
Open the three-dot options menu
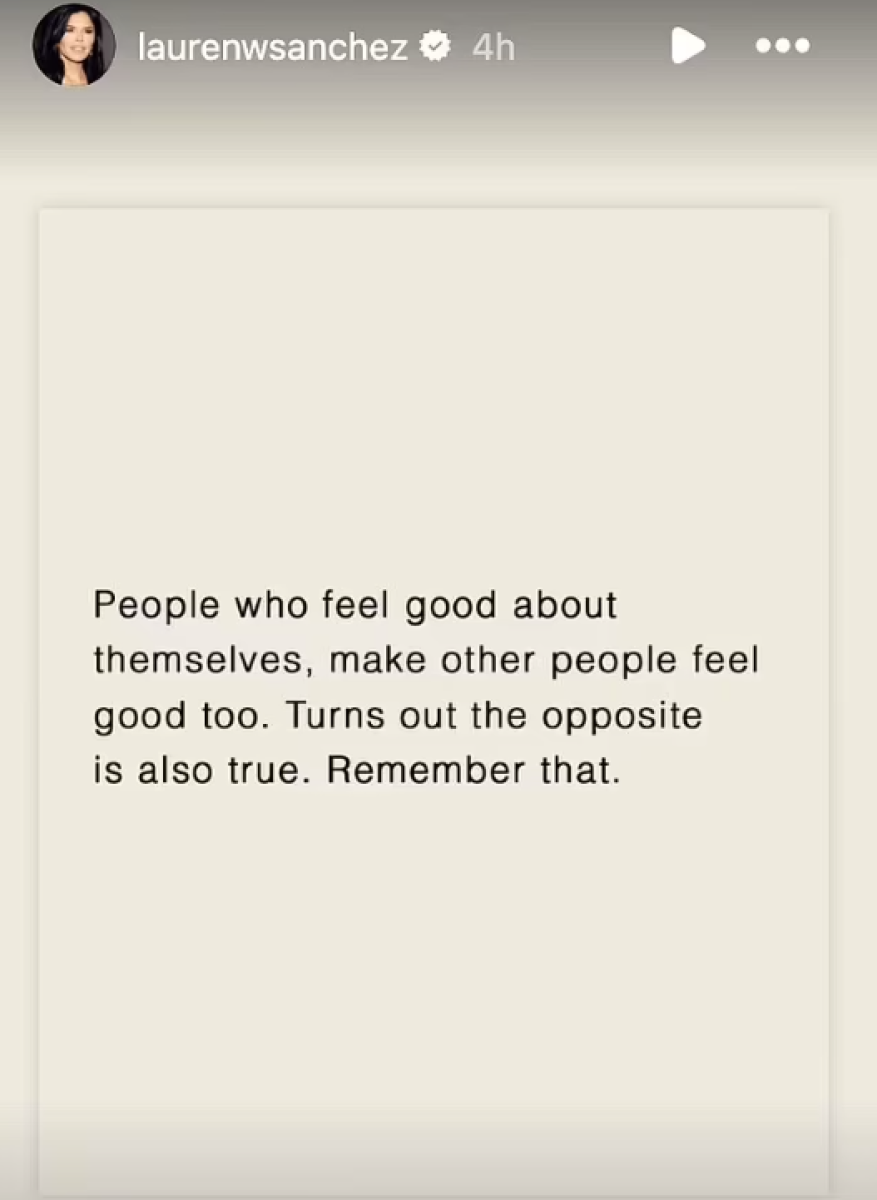coord(782,47)
